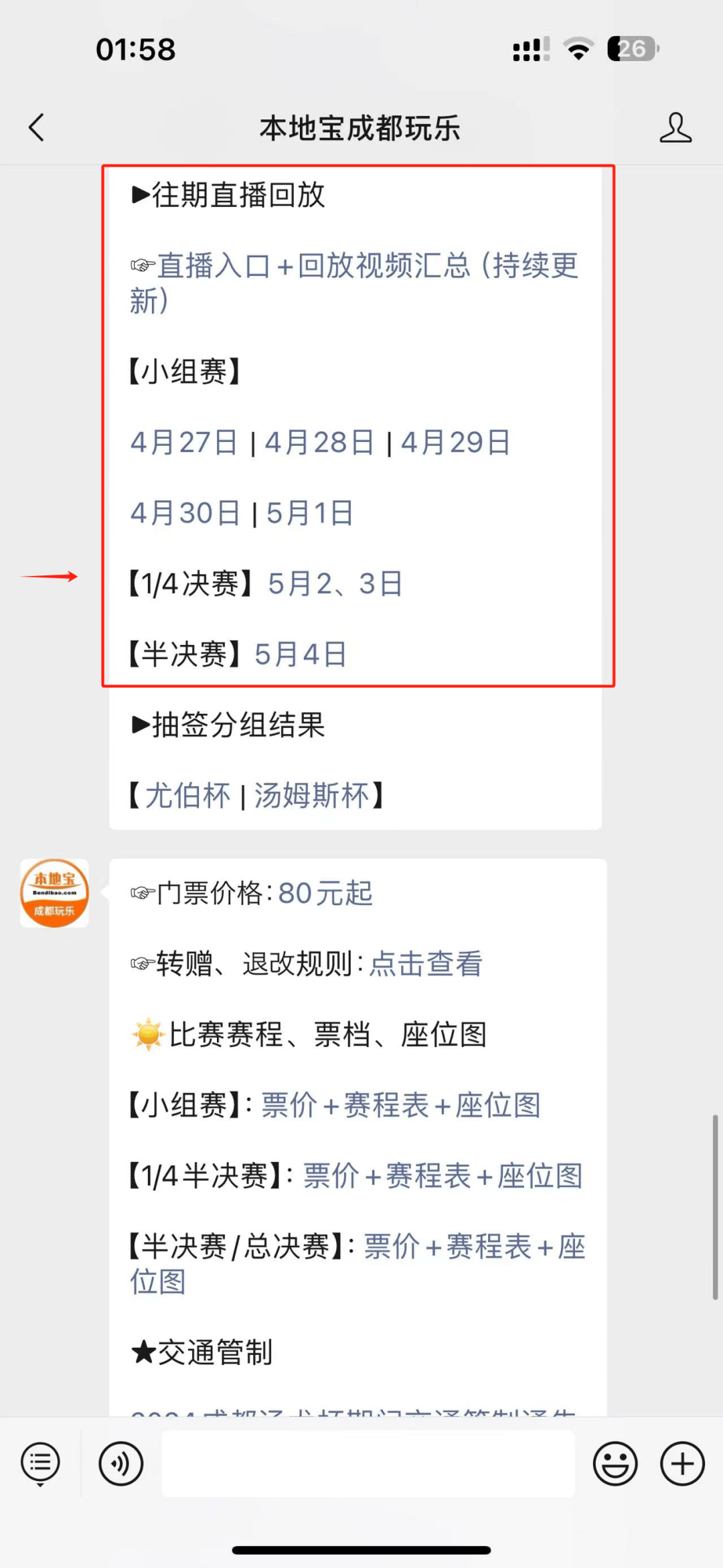The height and width of the screenshot is (1568, 723).
Task: Open 小组赛 票价+赛程表+座位图 link
Action: (x=400, y=1105)
